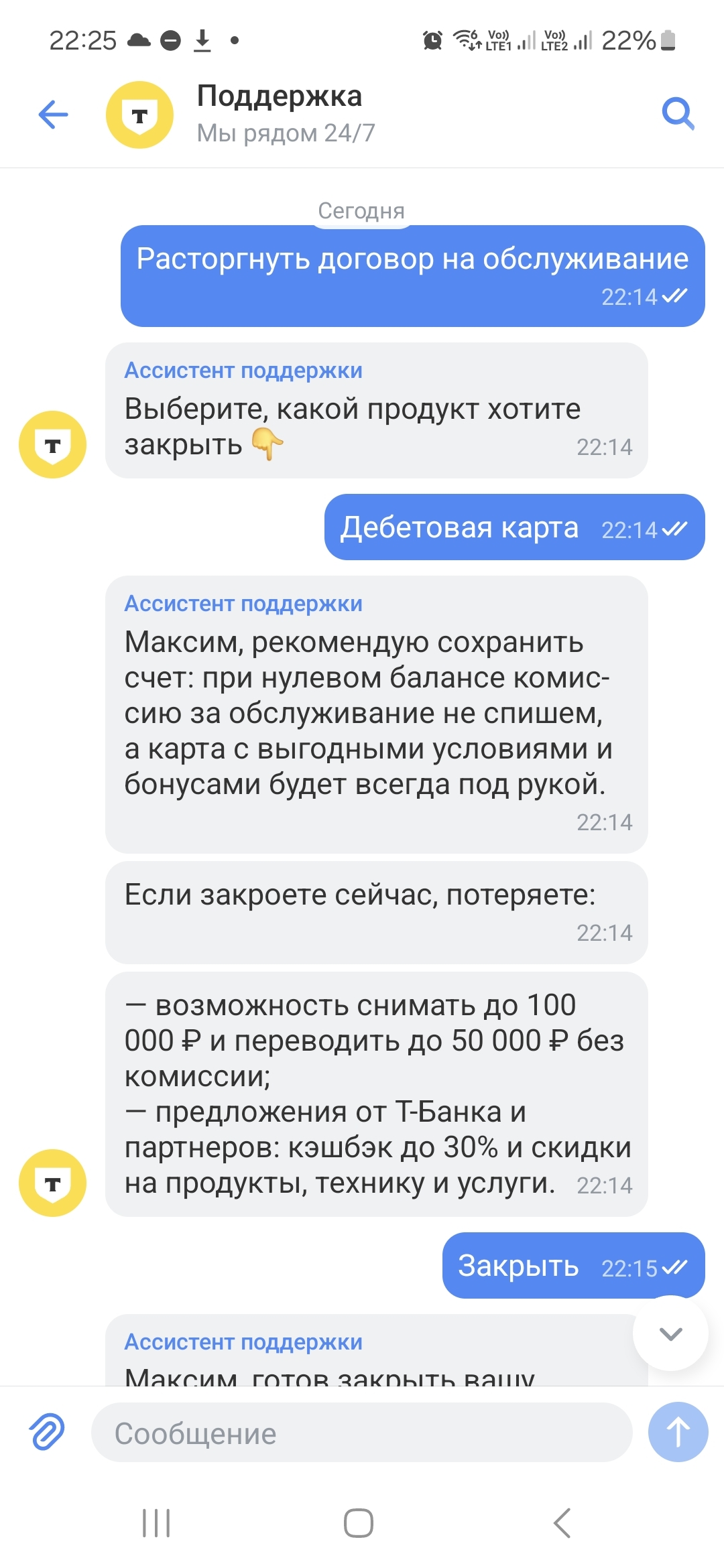
Task: Tap the system home button
Action: 359,1522
